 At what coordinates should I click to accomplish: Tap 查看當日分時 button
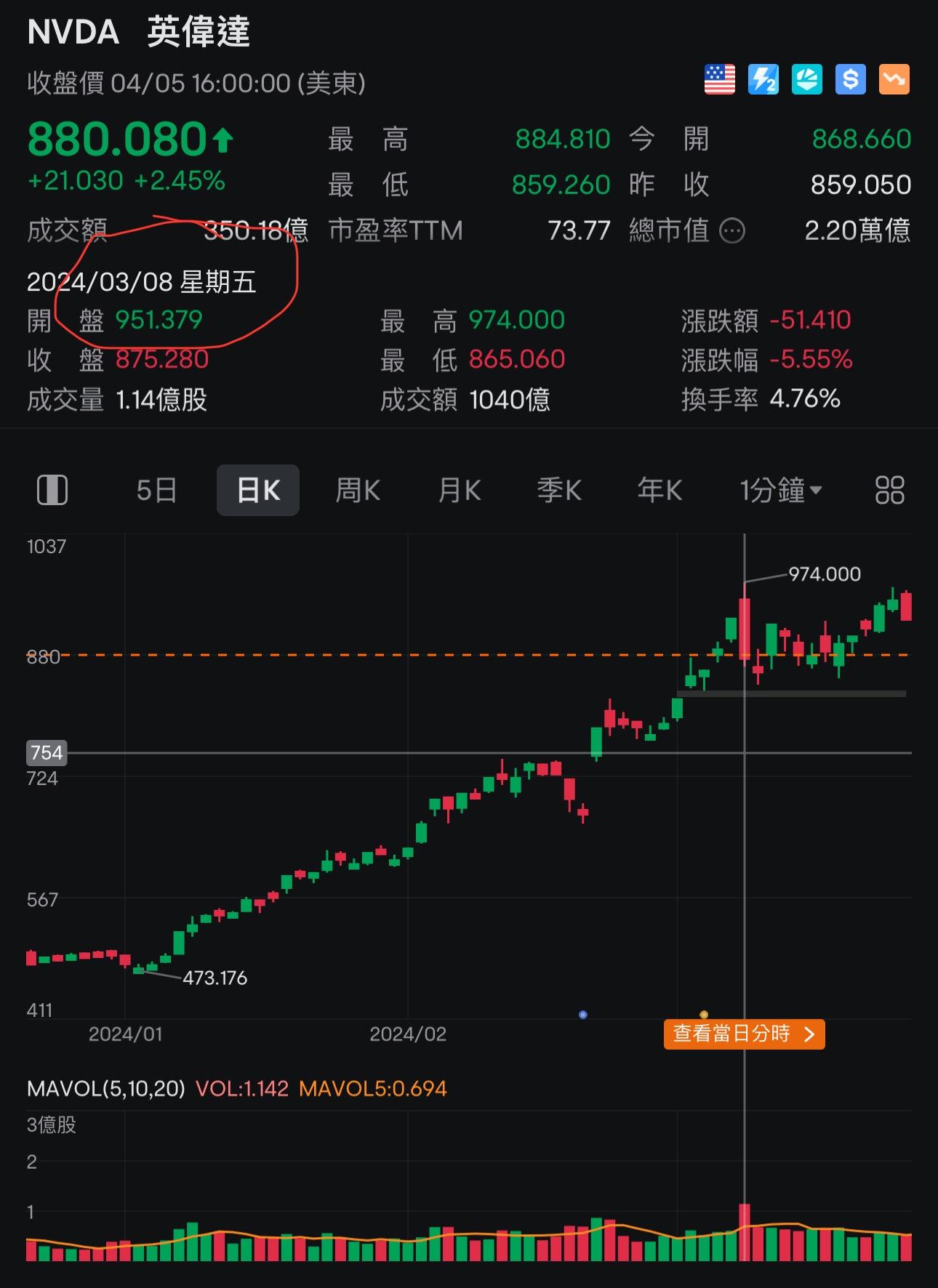[x=744, y=1034]
